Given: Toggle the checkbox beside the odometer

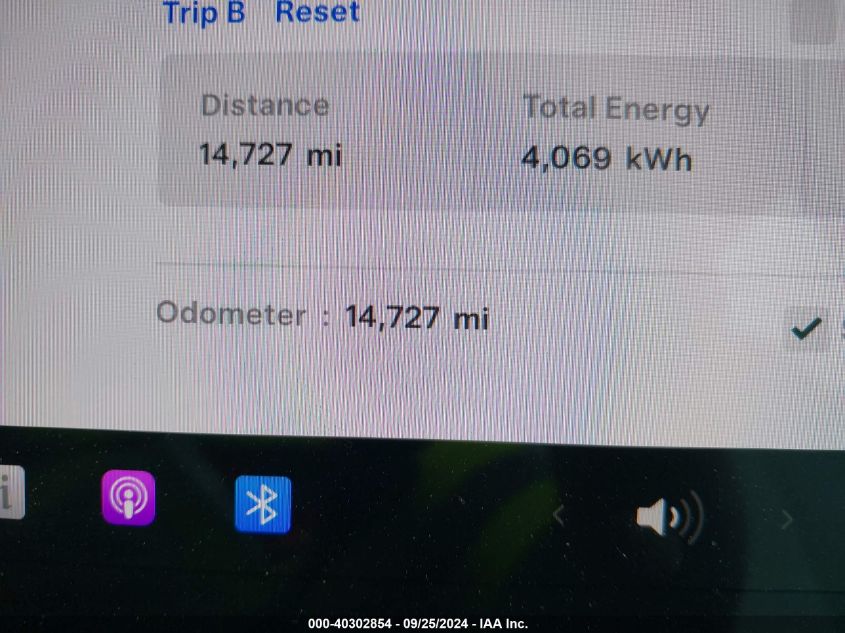Looking at the screenshot, I should [x=806, y=328].
